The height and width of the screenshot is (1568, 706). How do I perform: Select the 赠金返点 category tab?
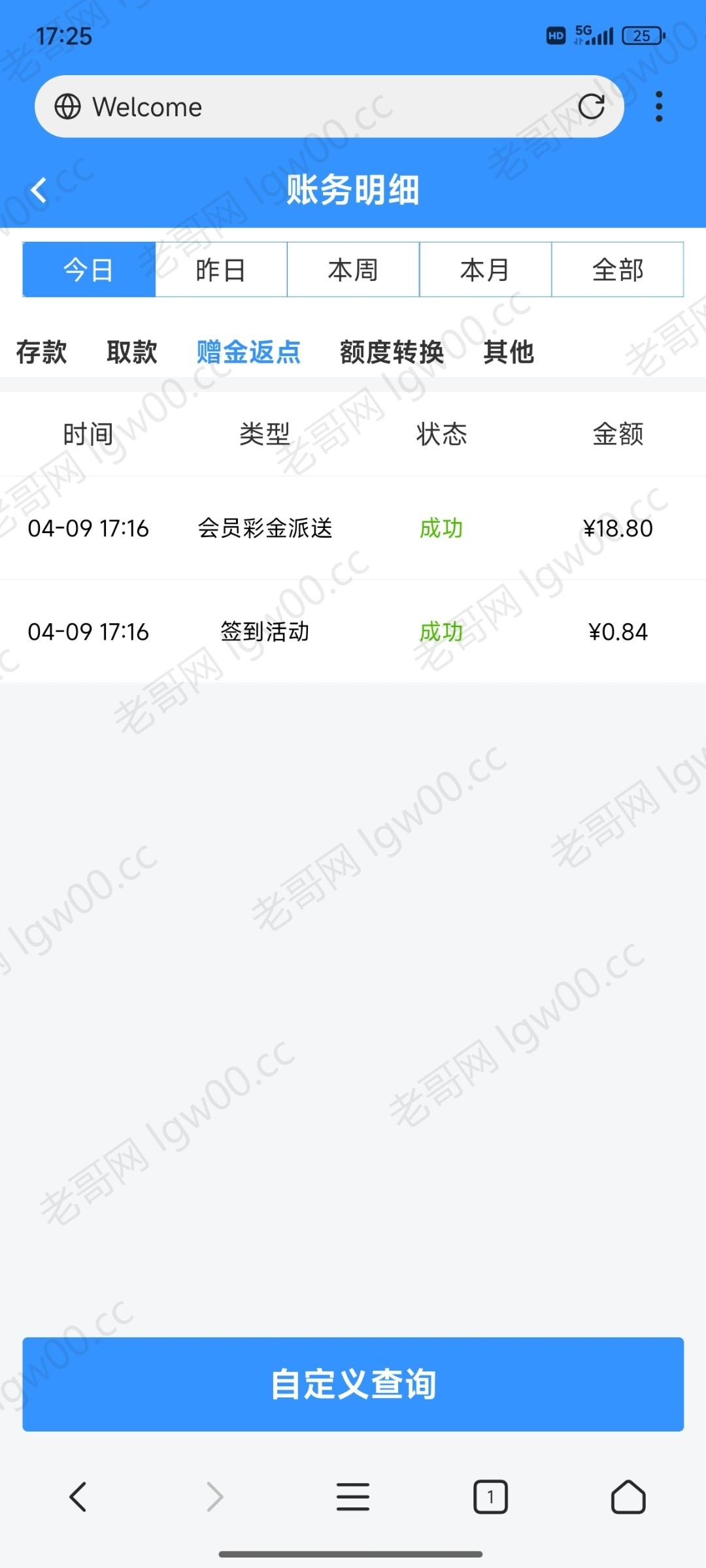[x=248, y=352]
